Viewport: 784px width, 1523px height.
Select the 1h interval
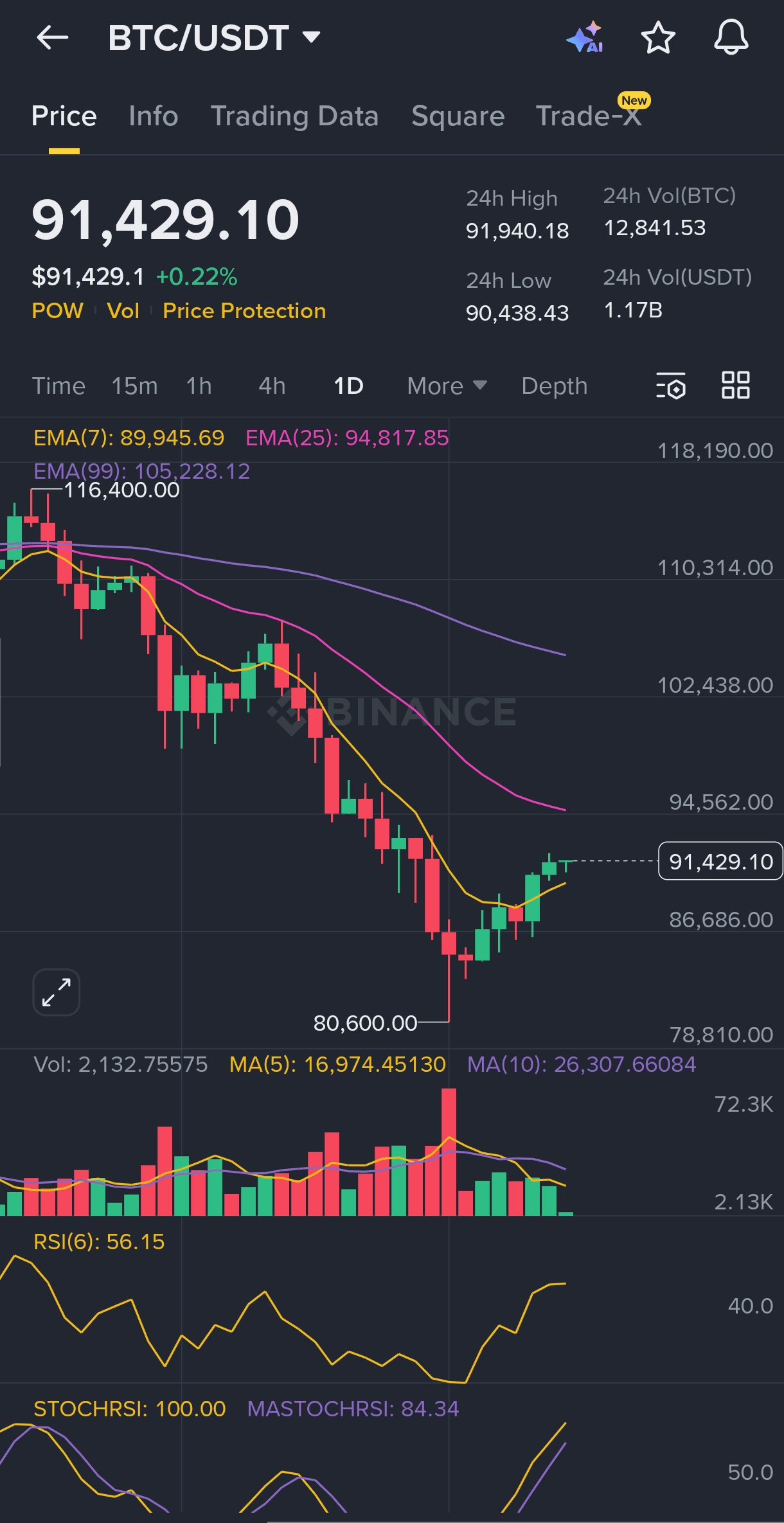click(x=199, y=386)
